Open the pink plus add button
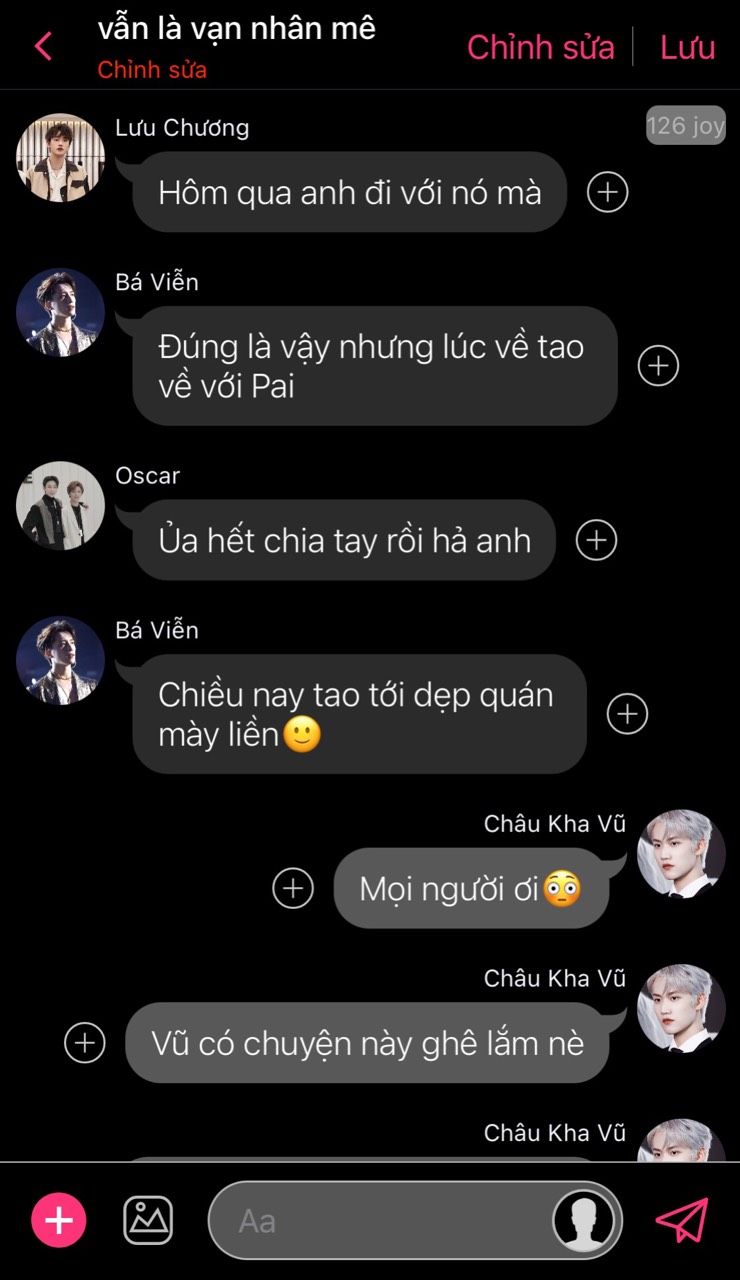 click(59, 1220)
